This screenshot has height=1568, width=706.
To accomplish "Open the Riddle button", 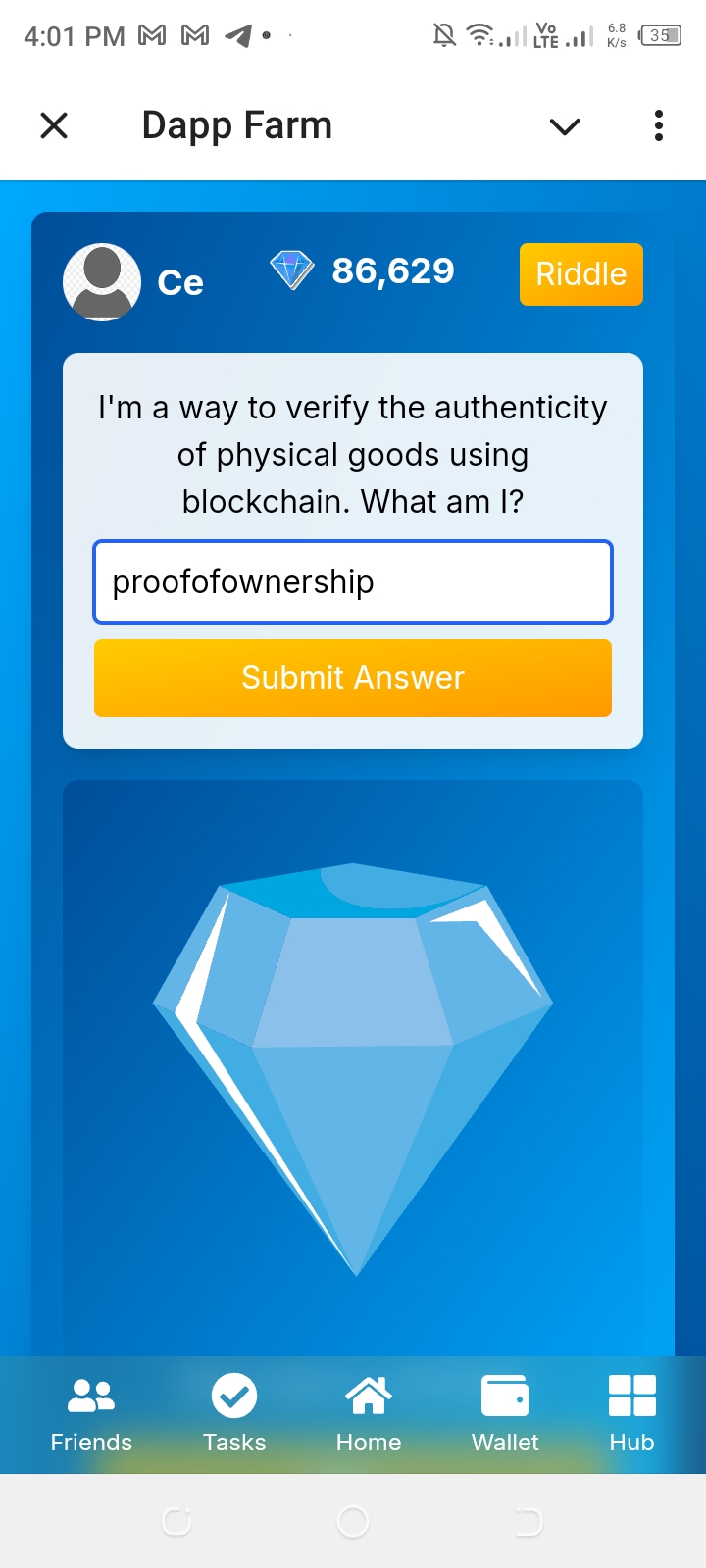I will tap(580, 274).
